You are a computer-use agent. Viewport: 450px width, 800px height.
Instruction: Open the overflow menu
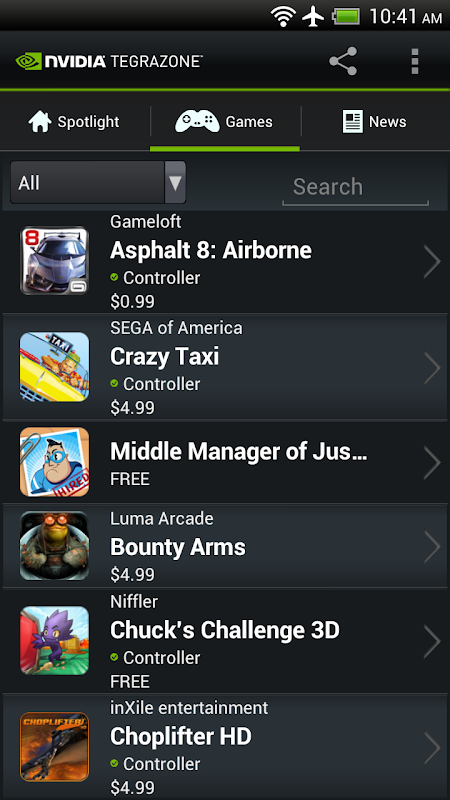point(415,61)
